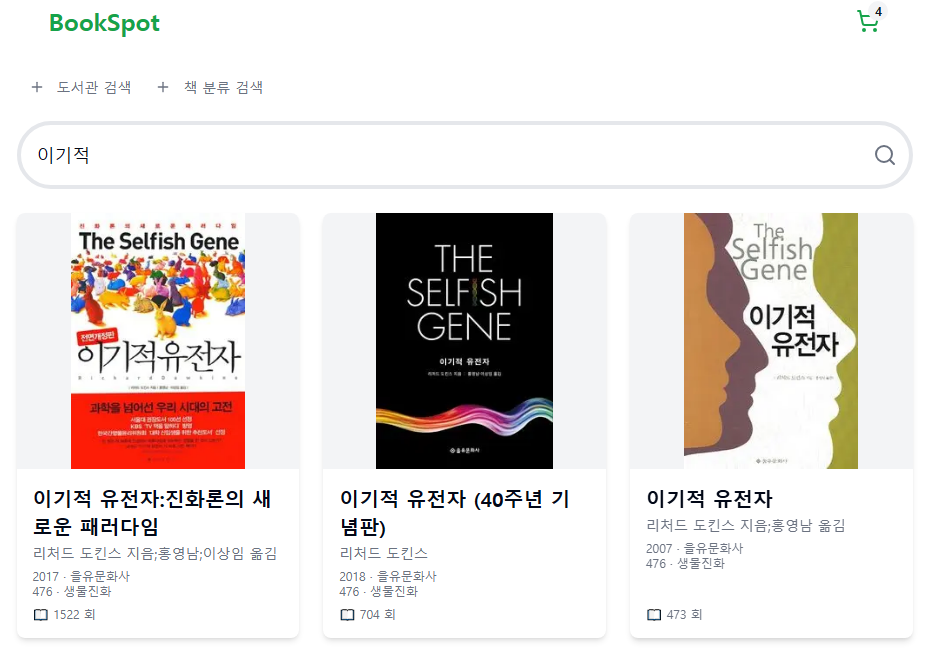
Task: Go to BookSpot home
Action: pos(104,23)
